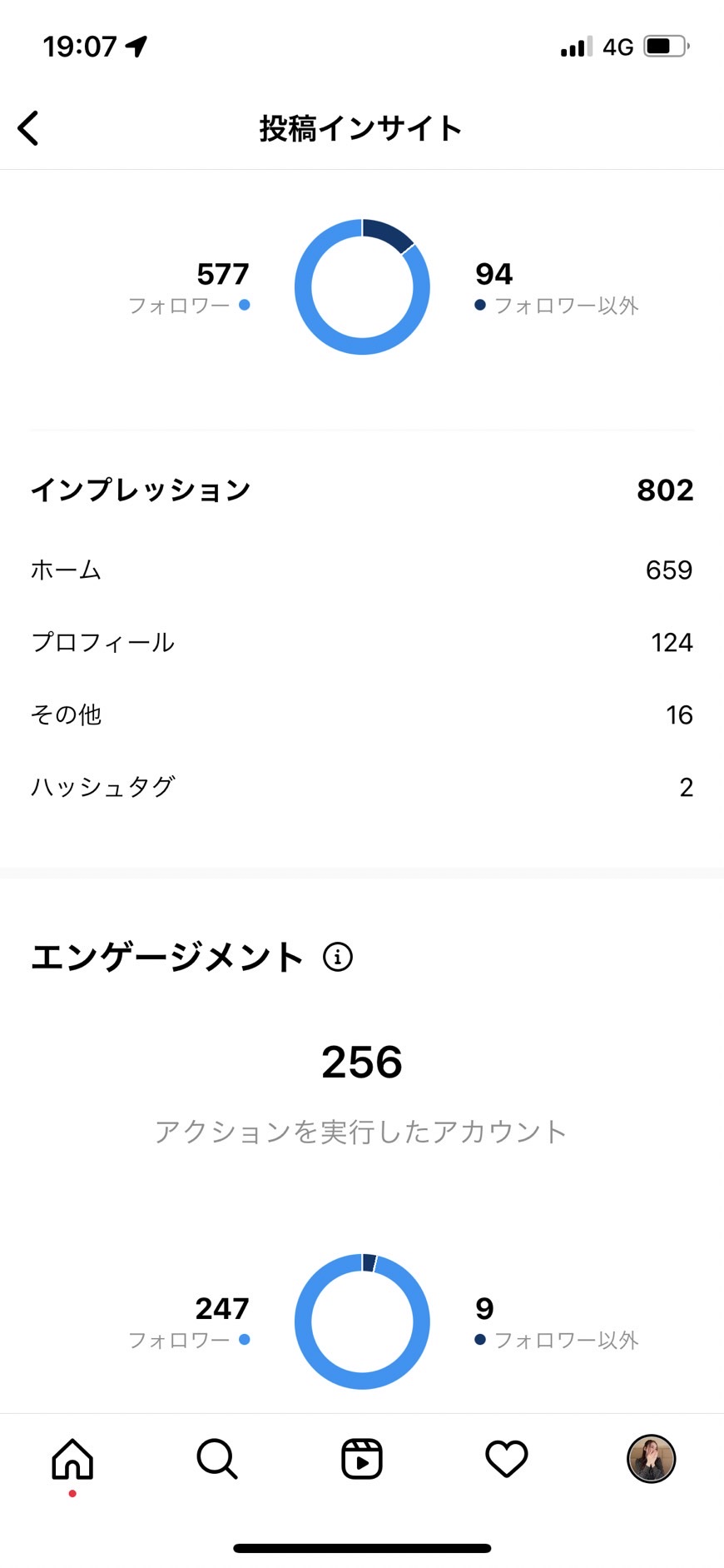Open the Reels tab
Image resolution: width=724 pixels, height=1568 pixels.
pyautogui.click(x=362, y=1459)
